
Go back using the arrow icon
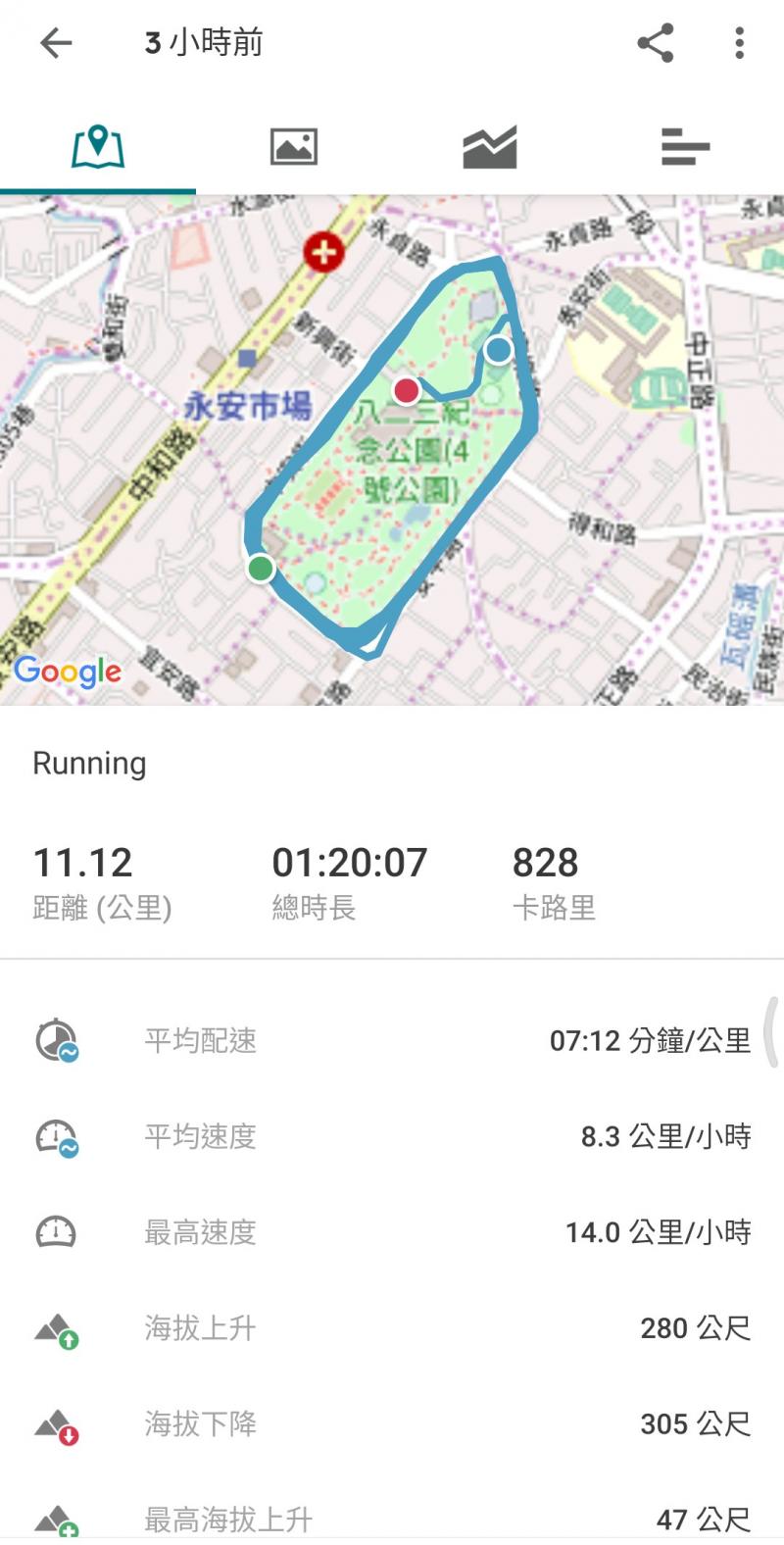[56, 43]
